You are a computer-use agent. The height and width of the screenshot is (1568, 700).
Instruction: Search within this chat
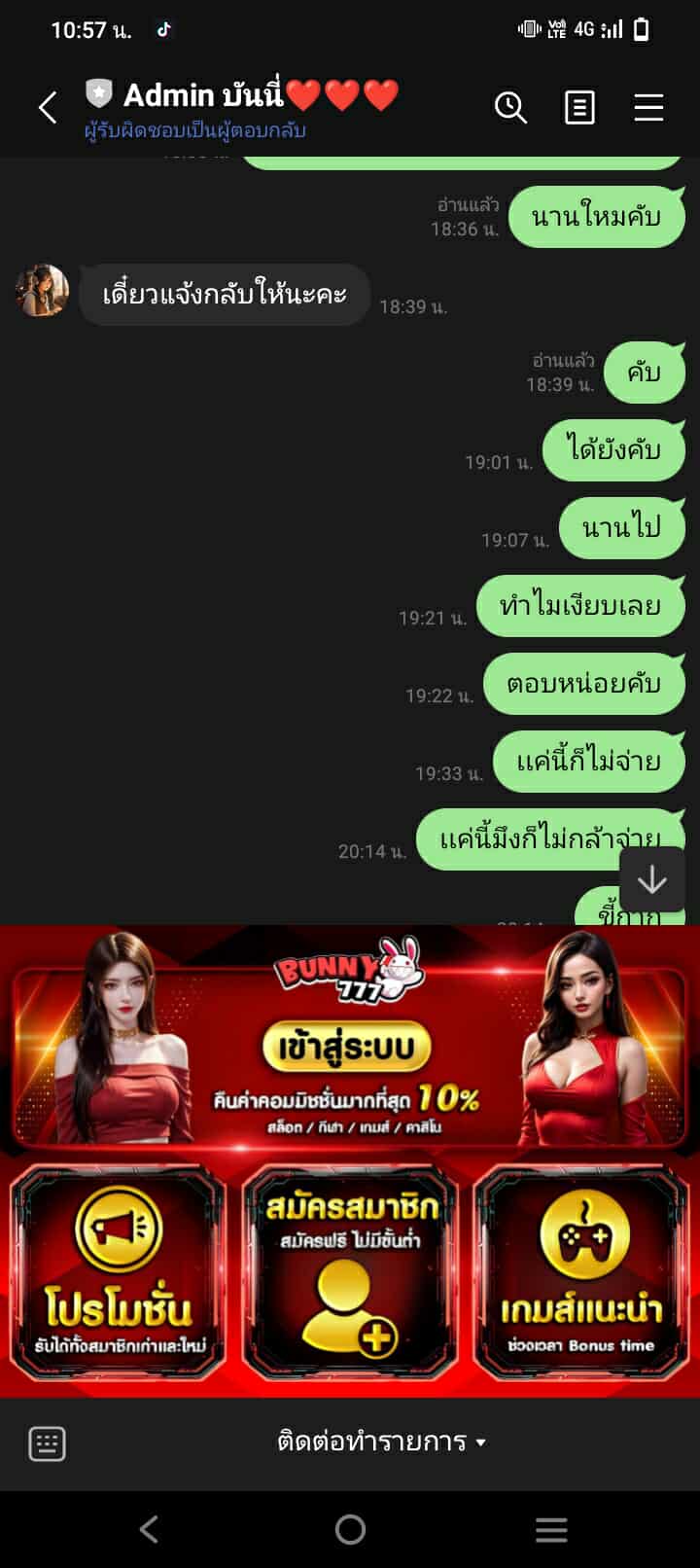coord(510,107)
